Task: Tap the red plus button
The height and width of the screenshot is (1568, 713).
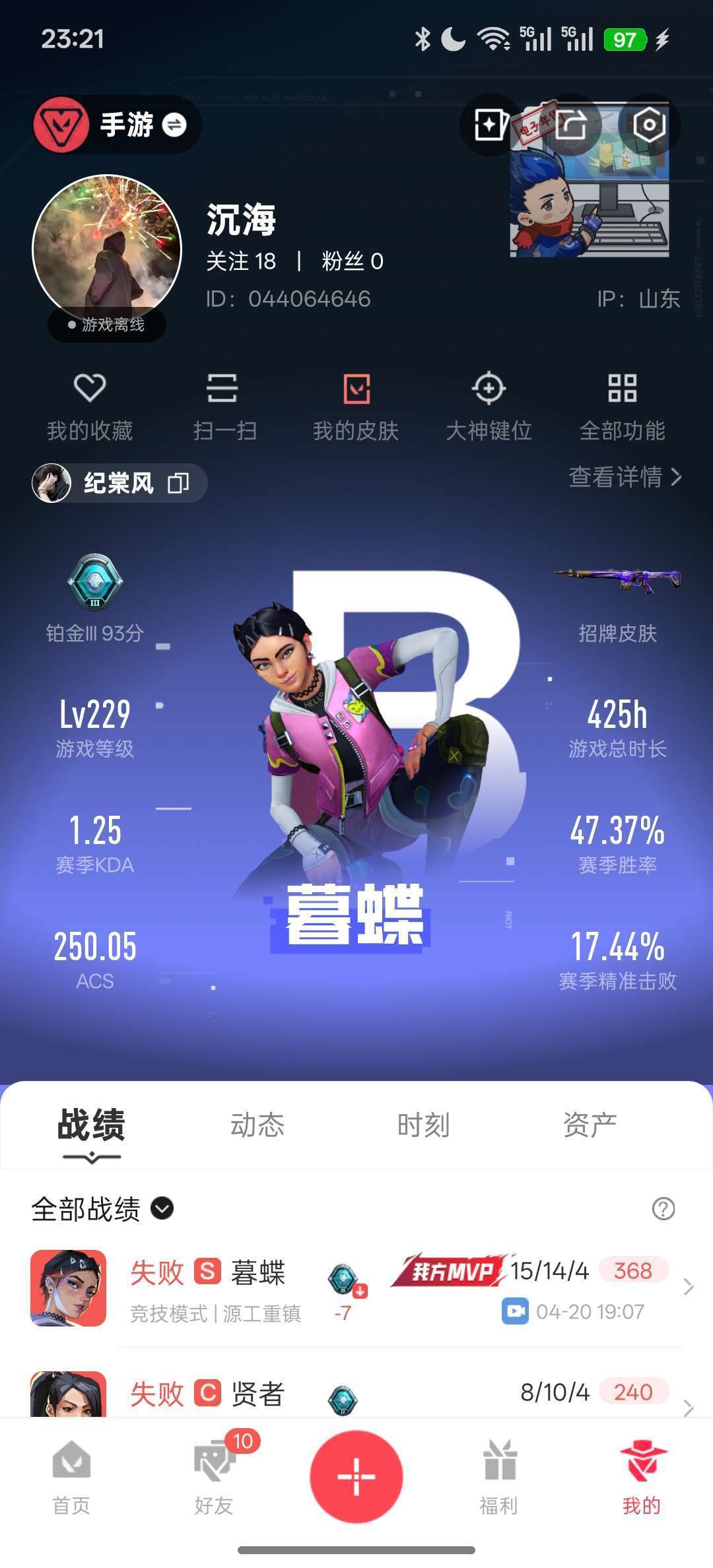Action: pyautogui.click(x=355, y=1476)
